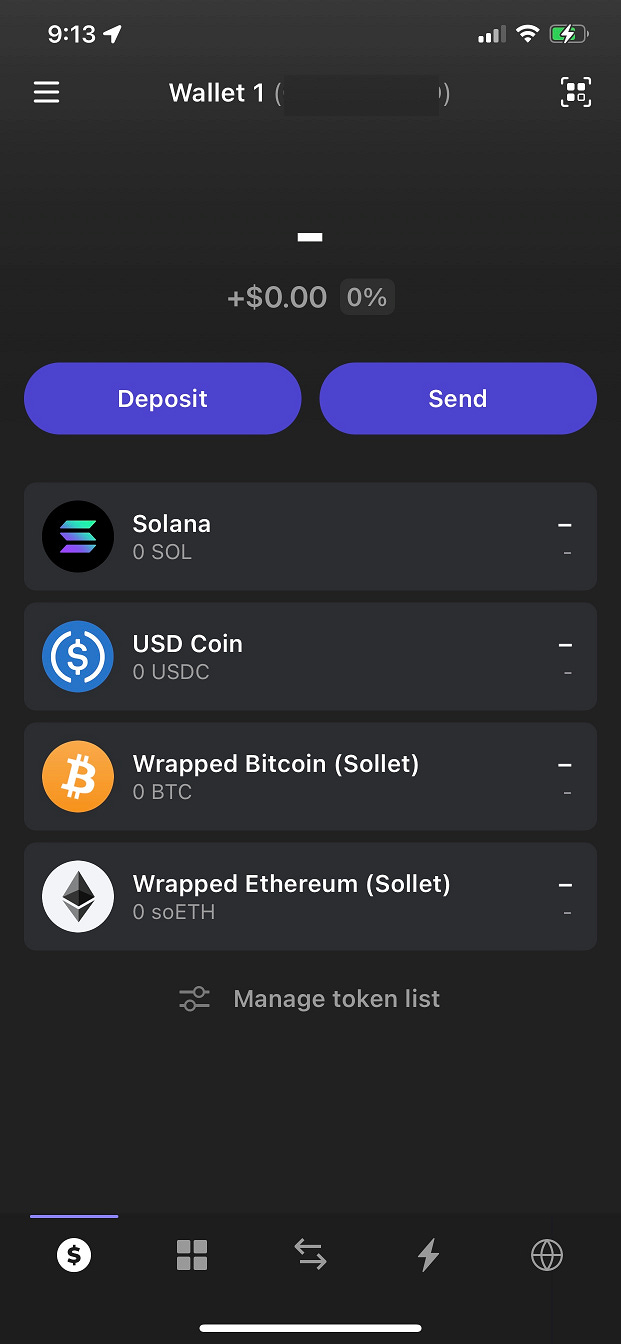Tap the Send button
The width and height of the screenshot is (621, 1344).
tap(458, 398)
